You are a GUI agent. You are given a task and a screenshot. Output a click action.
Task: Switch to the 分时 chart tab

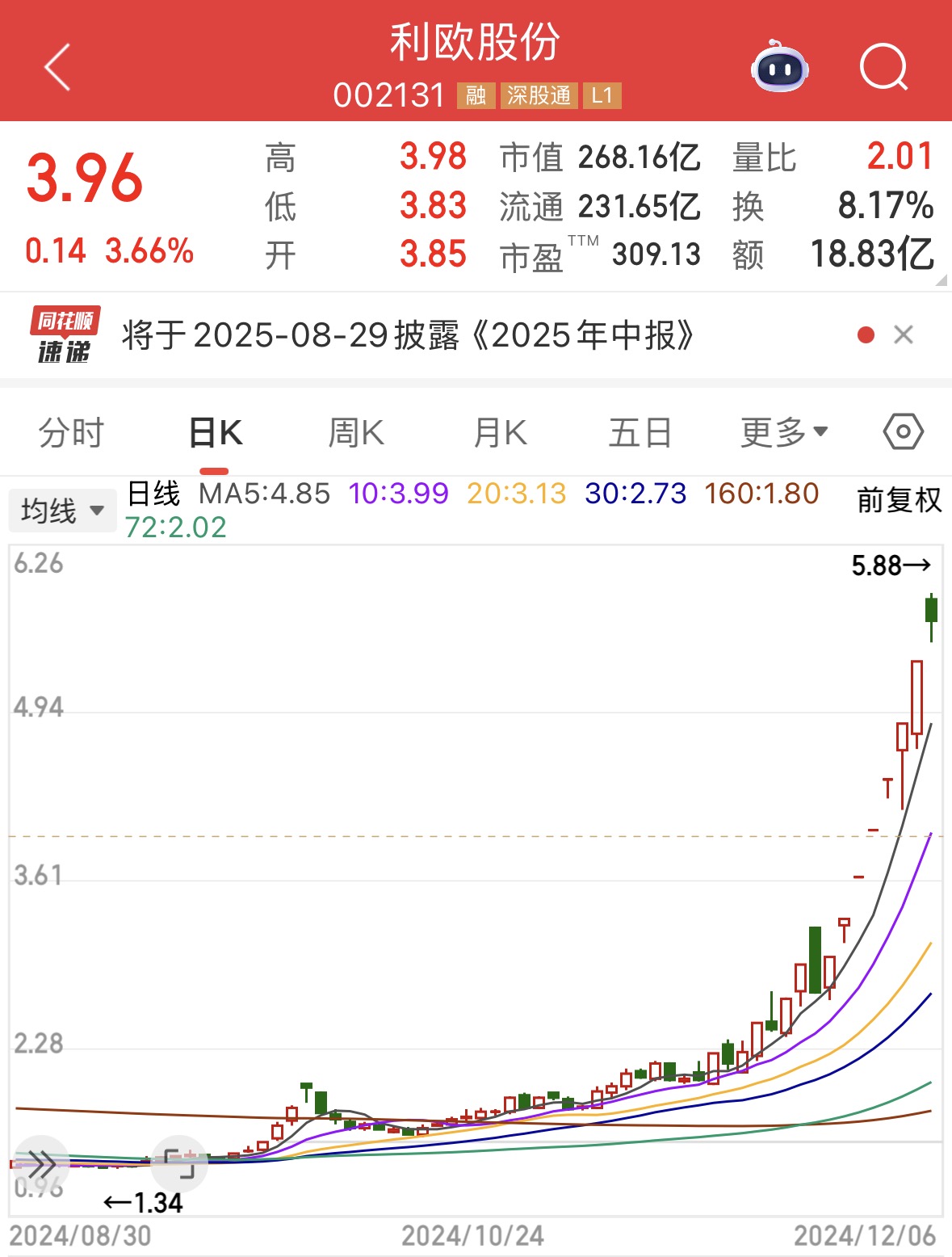pos(71,433)
